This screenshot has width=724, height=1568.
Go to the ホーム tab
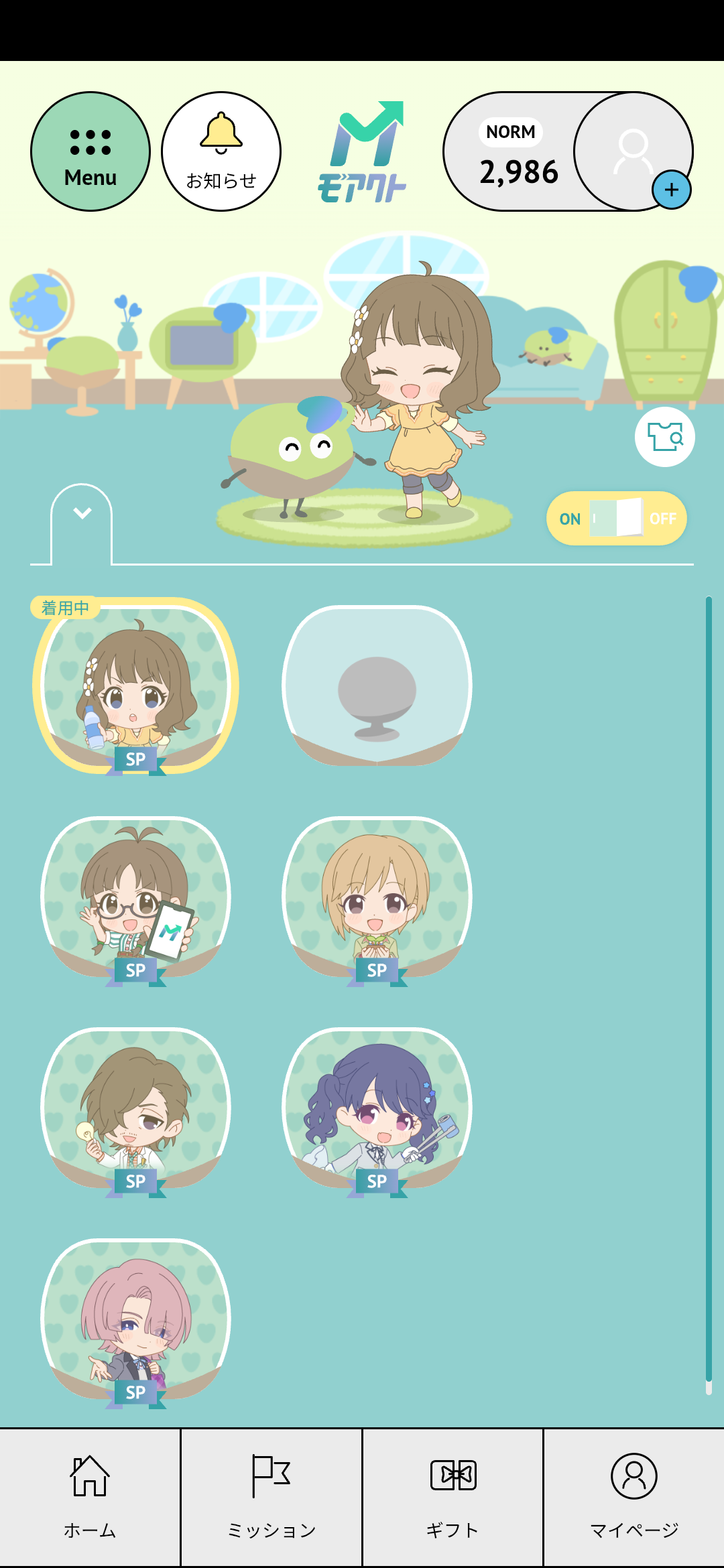click(x=90, y=1498)
